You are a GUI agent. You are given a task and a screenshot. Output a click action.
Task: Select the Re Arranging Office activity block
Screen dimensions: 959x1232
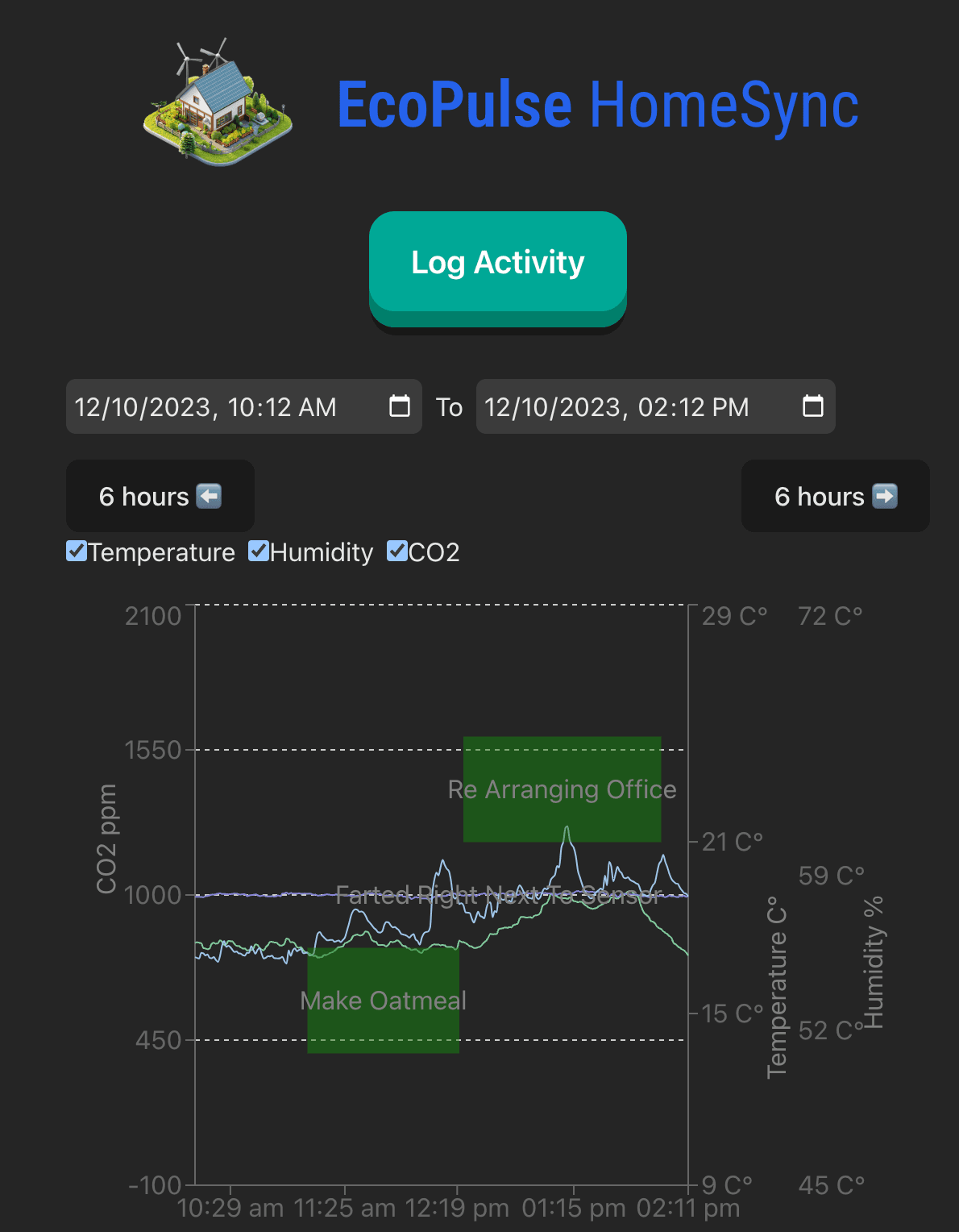562,789
